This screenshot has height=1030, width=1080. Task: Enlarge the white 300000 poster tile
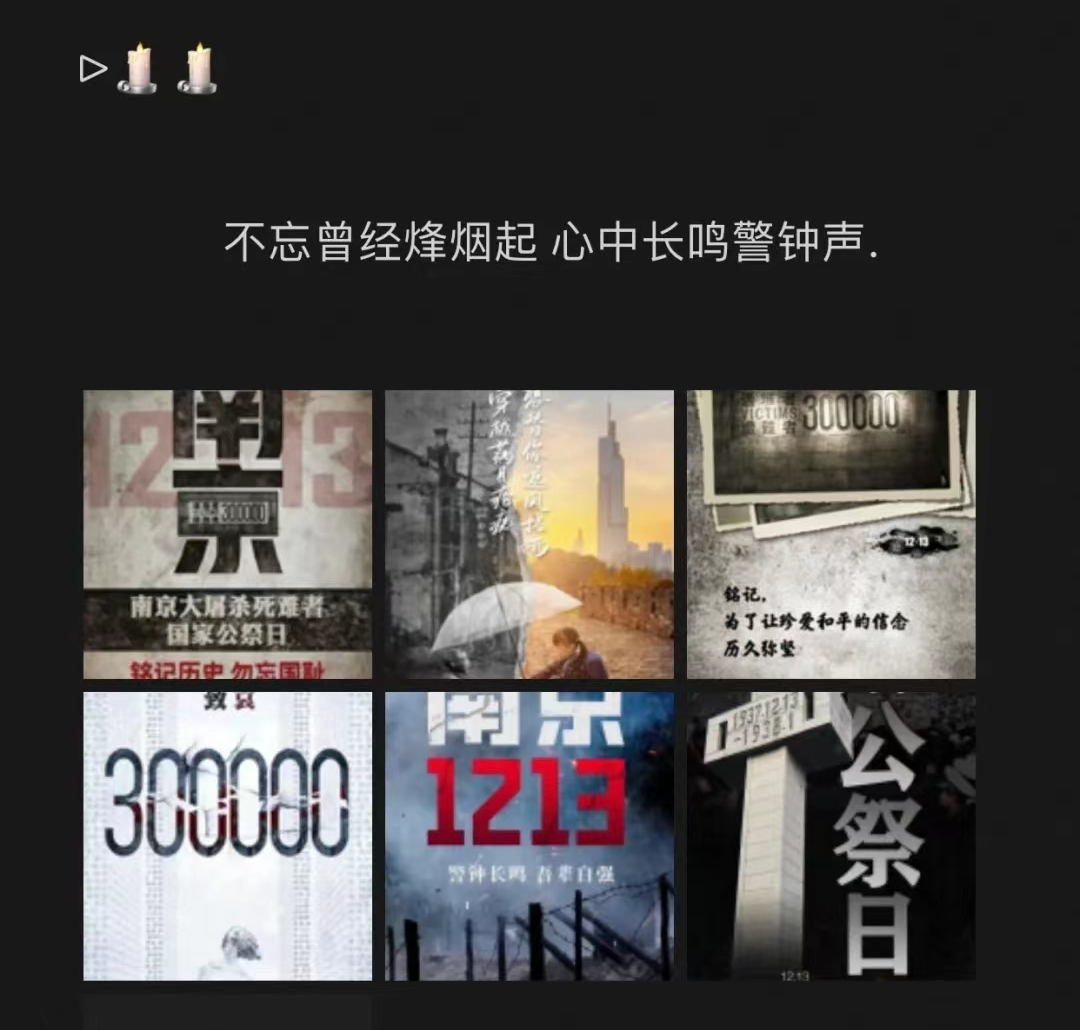click(x=227, y=836)
